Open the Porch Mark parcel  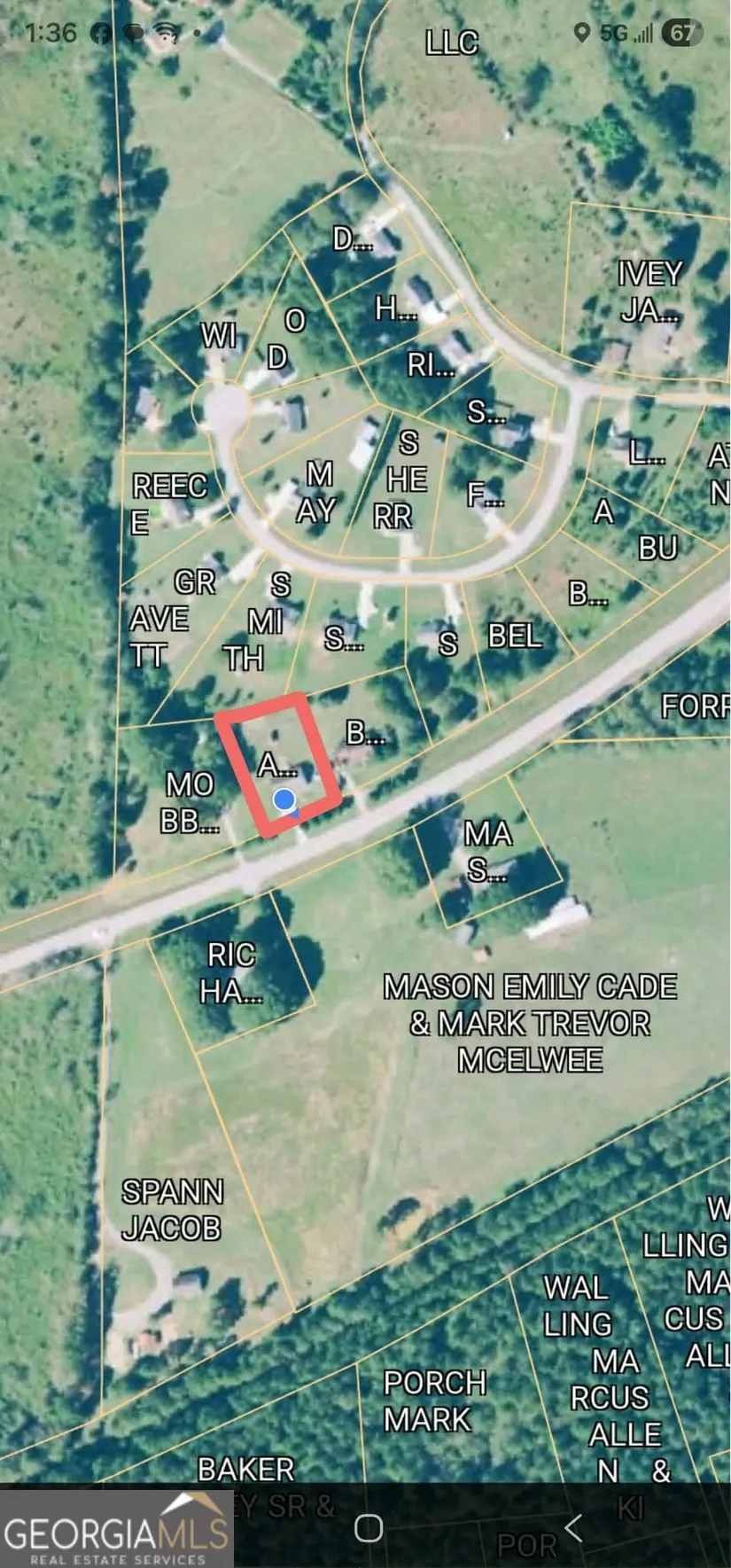coord(434,1400)
